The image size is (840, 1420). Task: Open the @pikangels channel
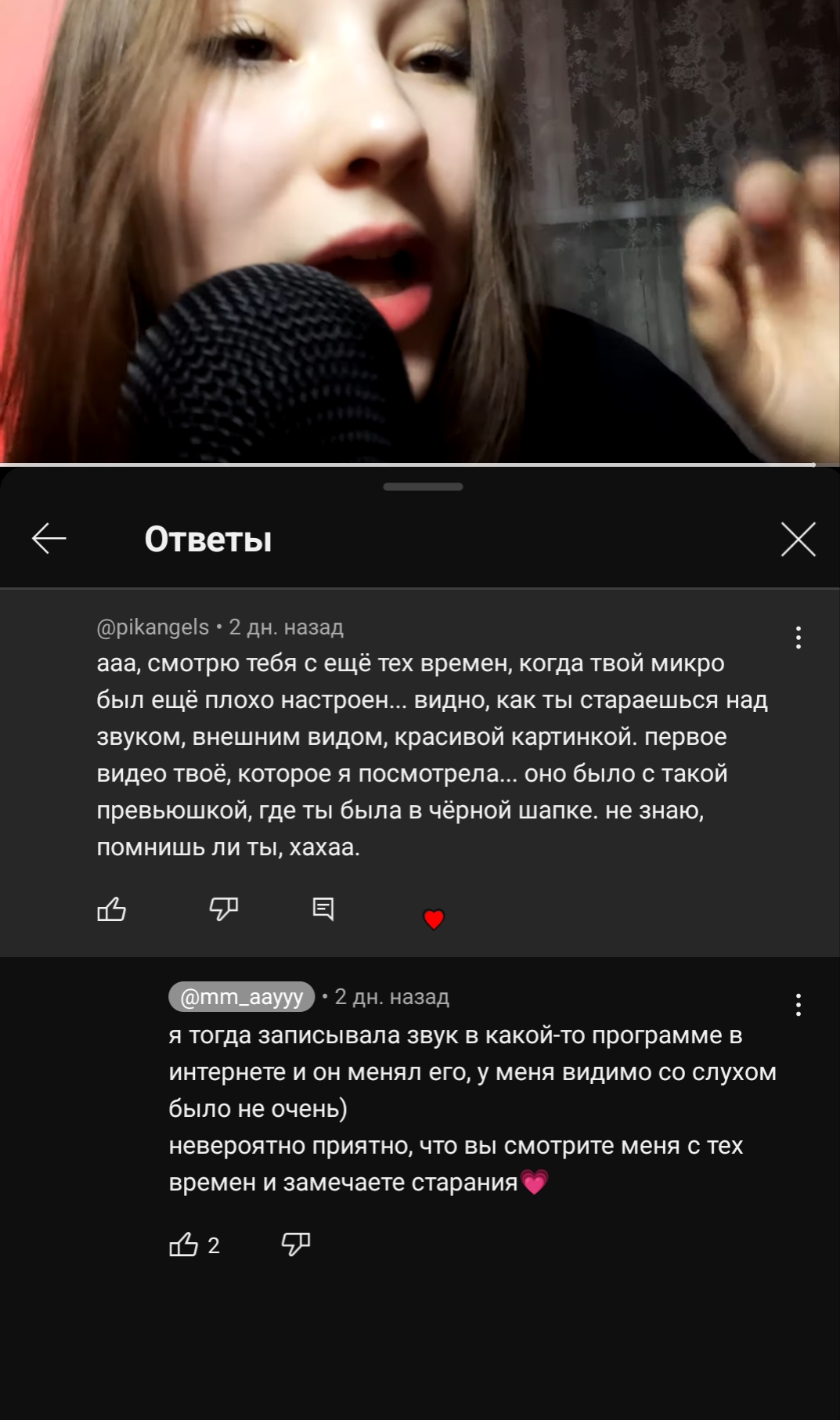(153, 627)
